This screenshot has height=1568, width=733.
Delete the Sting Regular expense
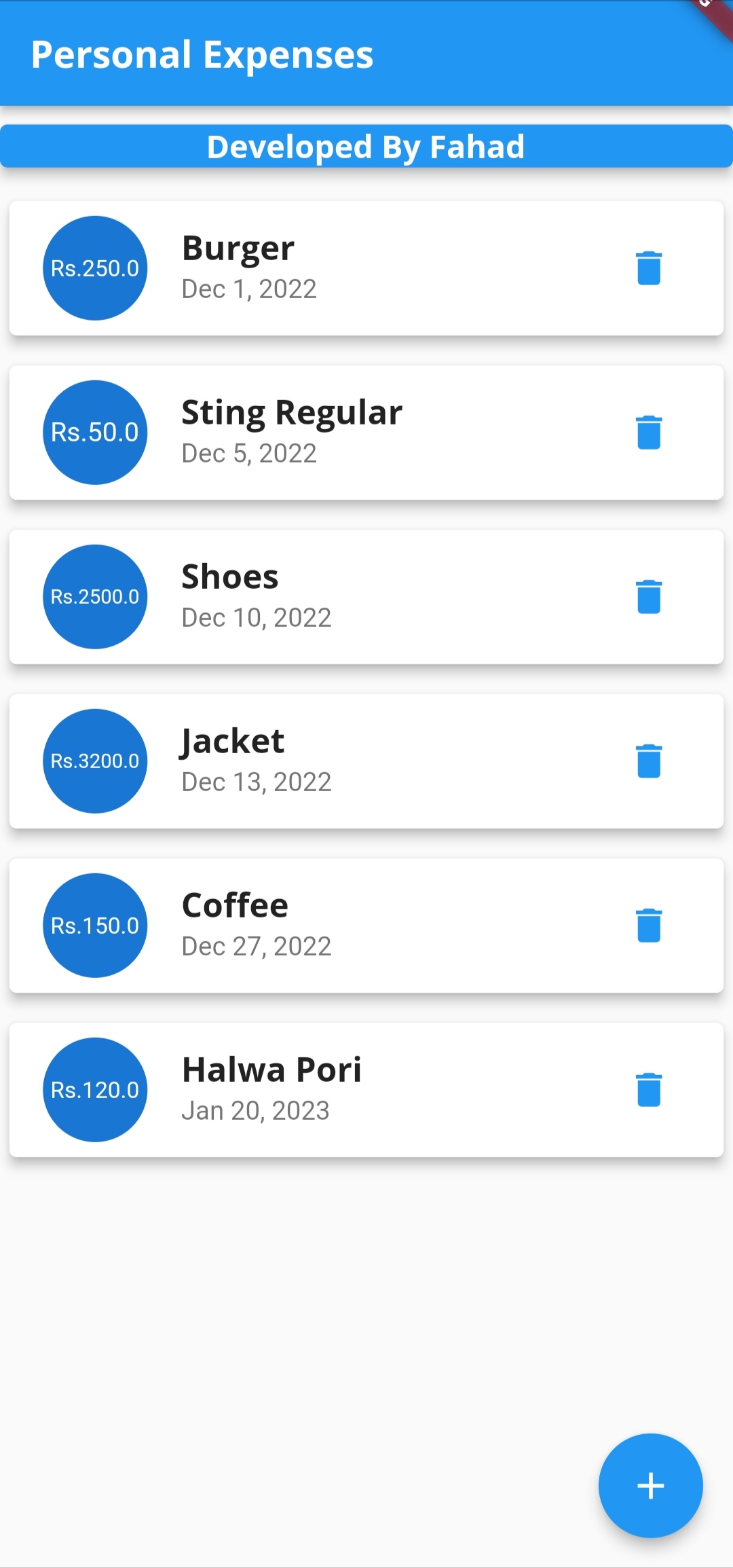pyautogui.click(x=650, y=433)
